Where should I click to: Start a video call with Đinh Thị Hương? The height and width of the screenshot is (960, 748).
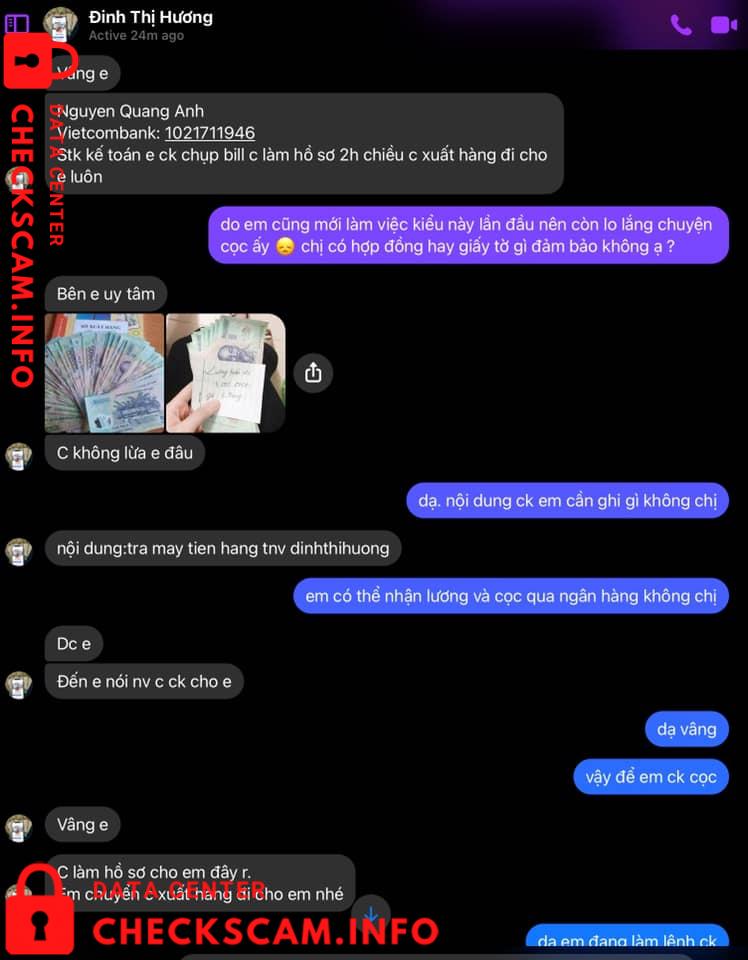point(723,25)
